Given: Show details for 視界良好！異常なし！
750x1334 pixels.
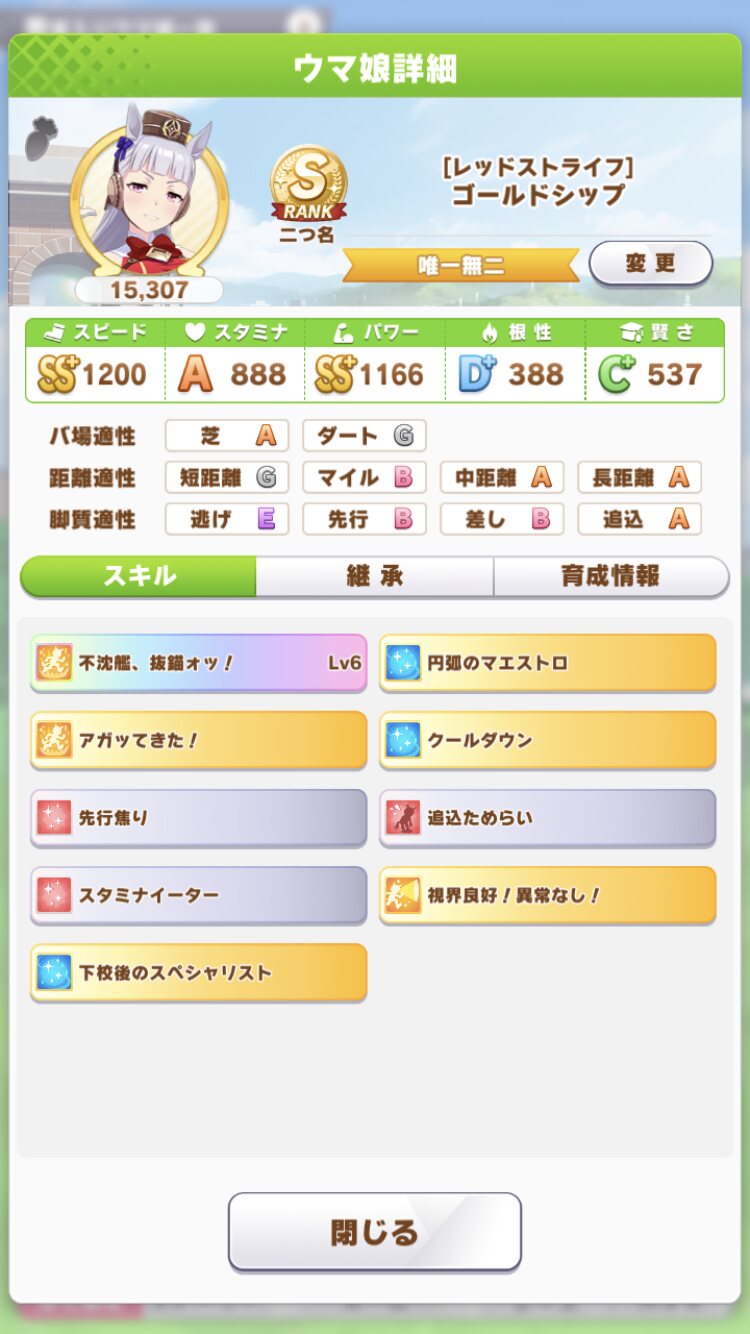Looking at the screenshot, I should click(547, 895).
